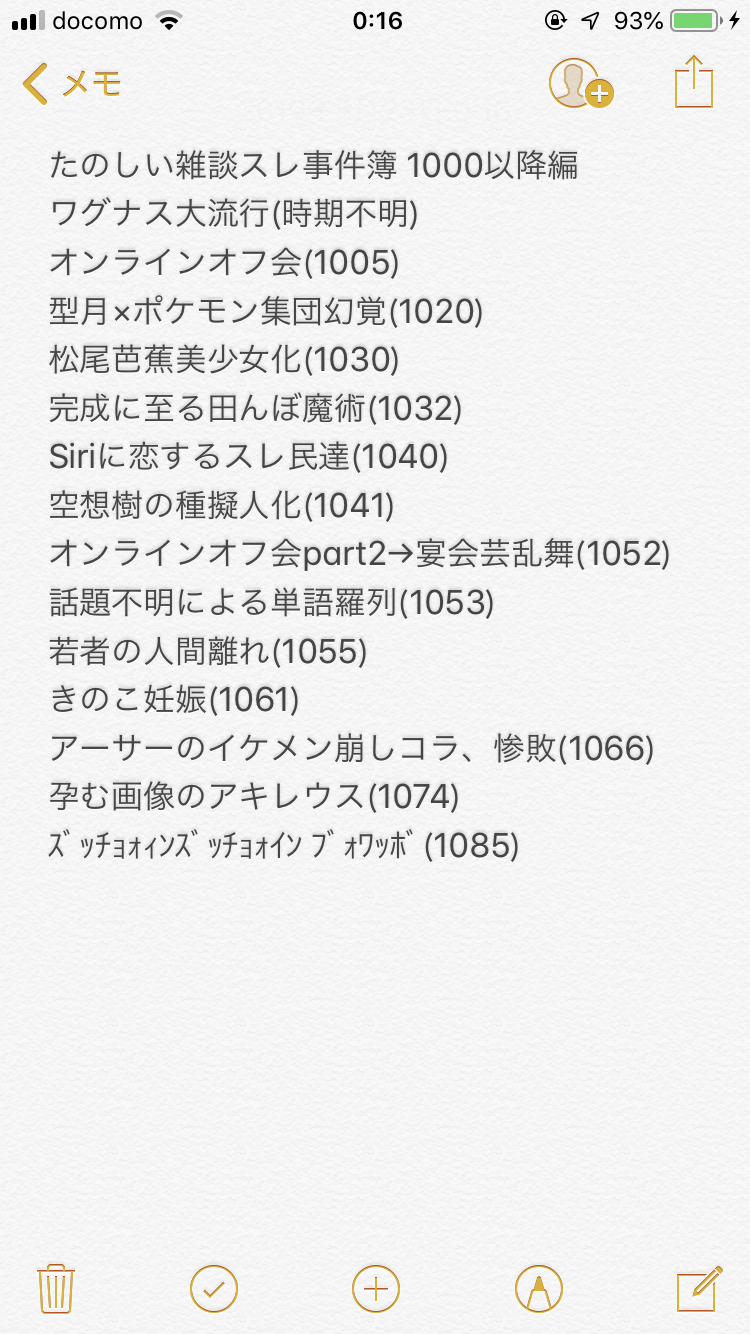Screen dimensions: 750x1334
Task: Add a checklist to the note
Action: point(214,1288)
